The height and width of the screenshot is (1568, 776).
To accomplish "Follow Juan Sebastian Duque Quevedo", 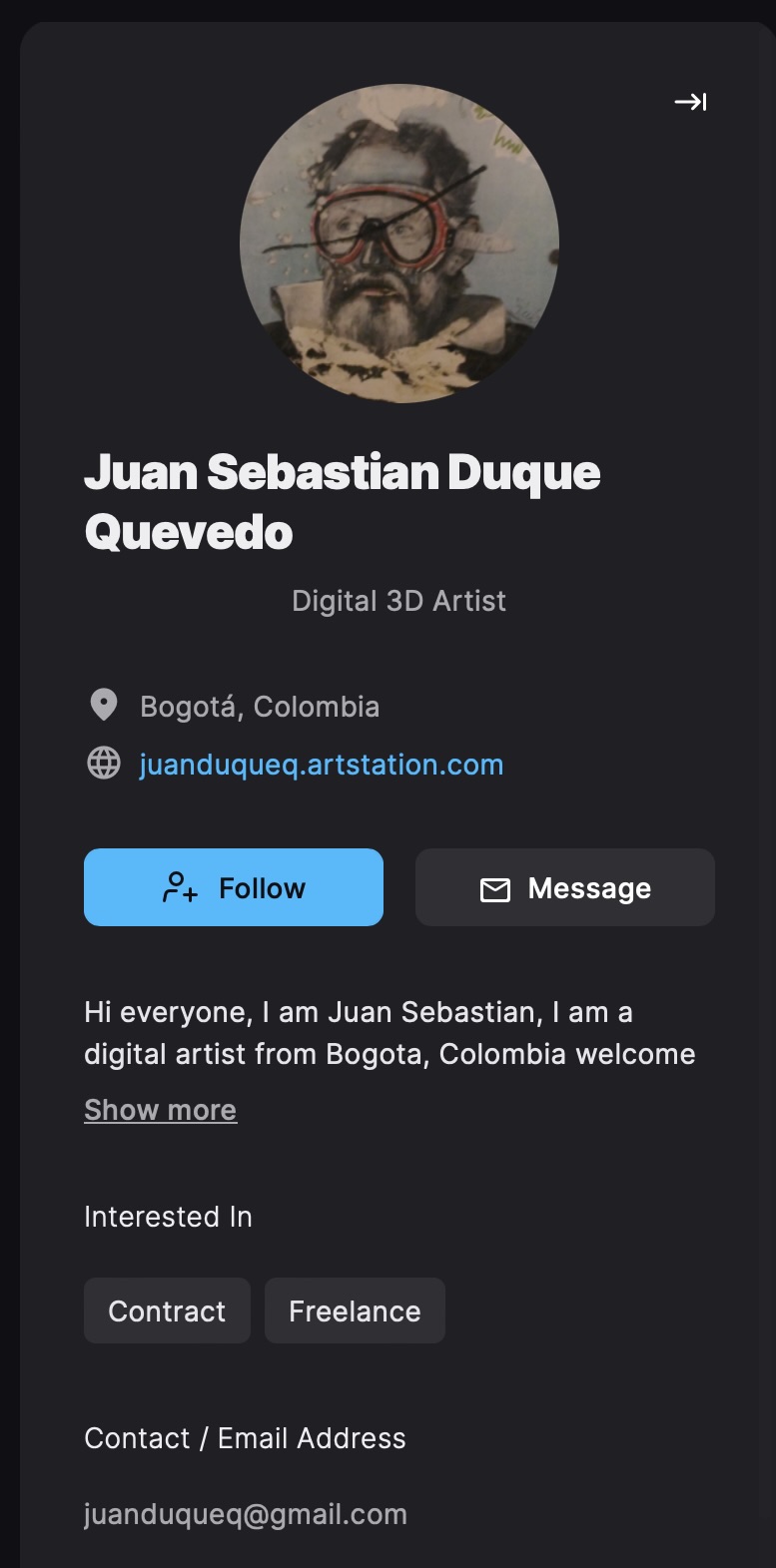I will click(x=234, y=887).
